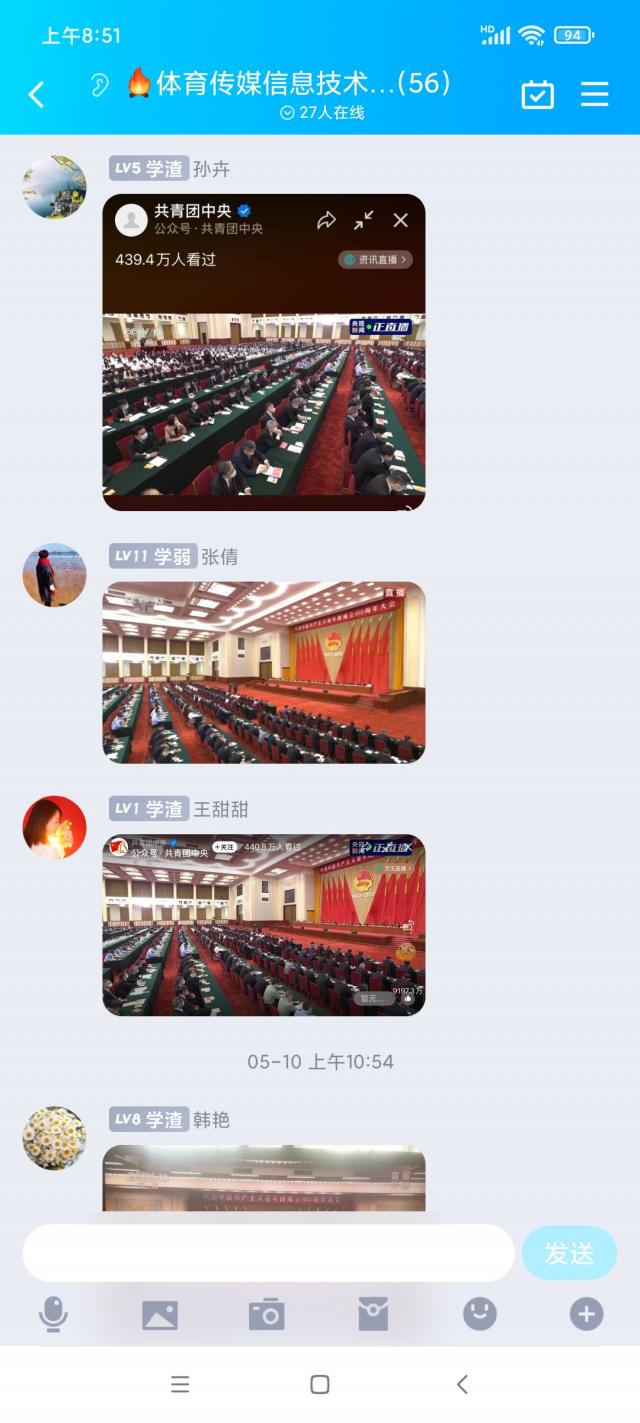This screenshot has height=1423, width=640.
Task: Open the group calendar check-in icon
Action: [x=538, y=94]
